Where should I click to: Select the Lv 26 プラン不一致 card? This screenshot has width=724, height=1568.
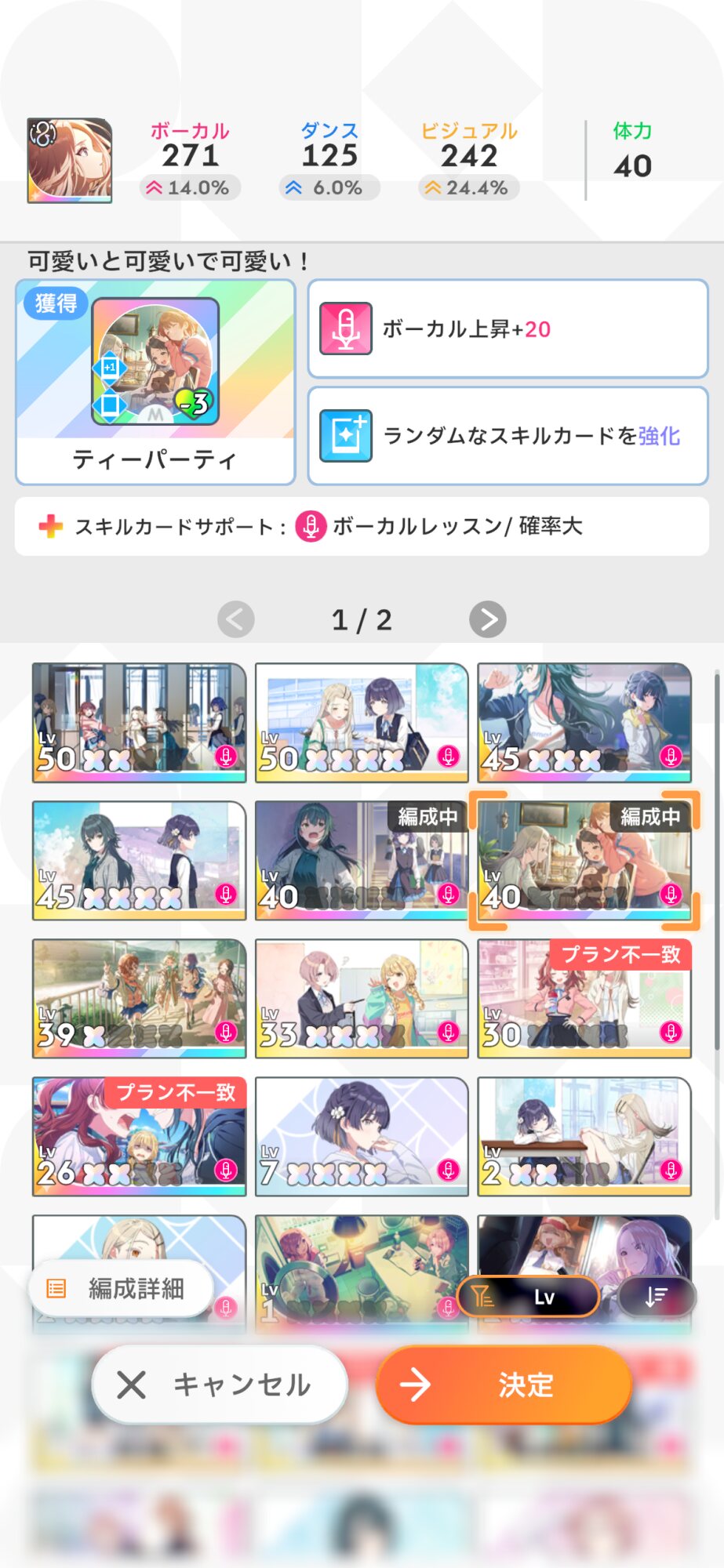pyautogui.click(x=139, y=1136)
